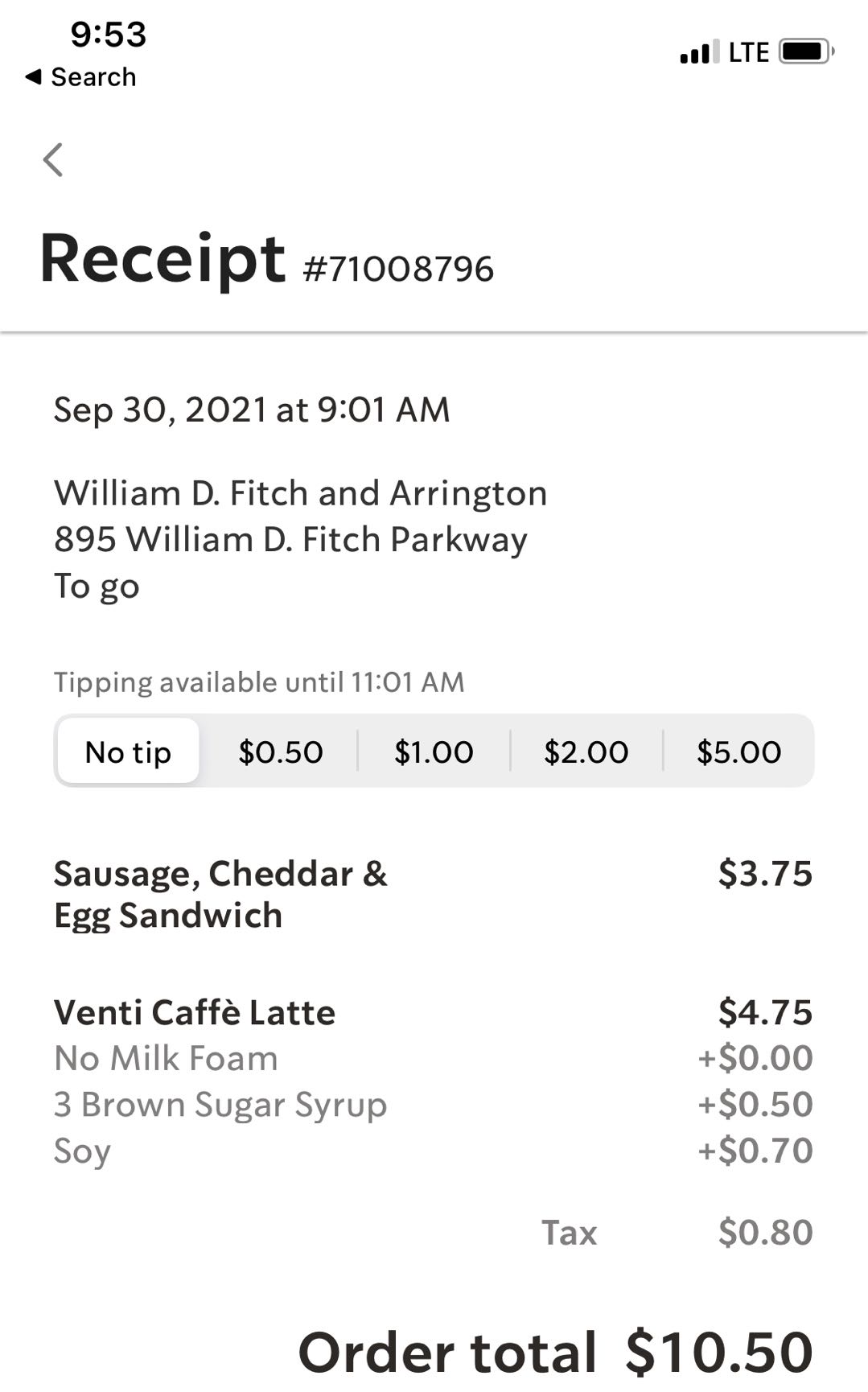The image size is (868, 1392).
Task: Leave a $5.00 tip
Action: (x=738, y=752)
